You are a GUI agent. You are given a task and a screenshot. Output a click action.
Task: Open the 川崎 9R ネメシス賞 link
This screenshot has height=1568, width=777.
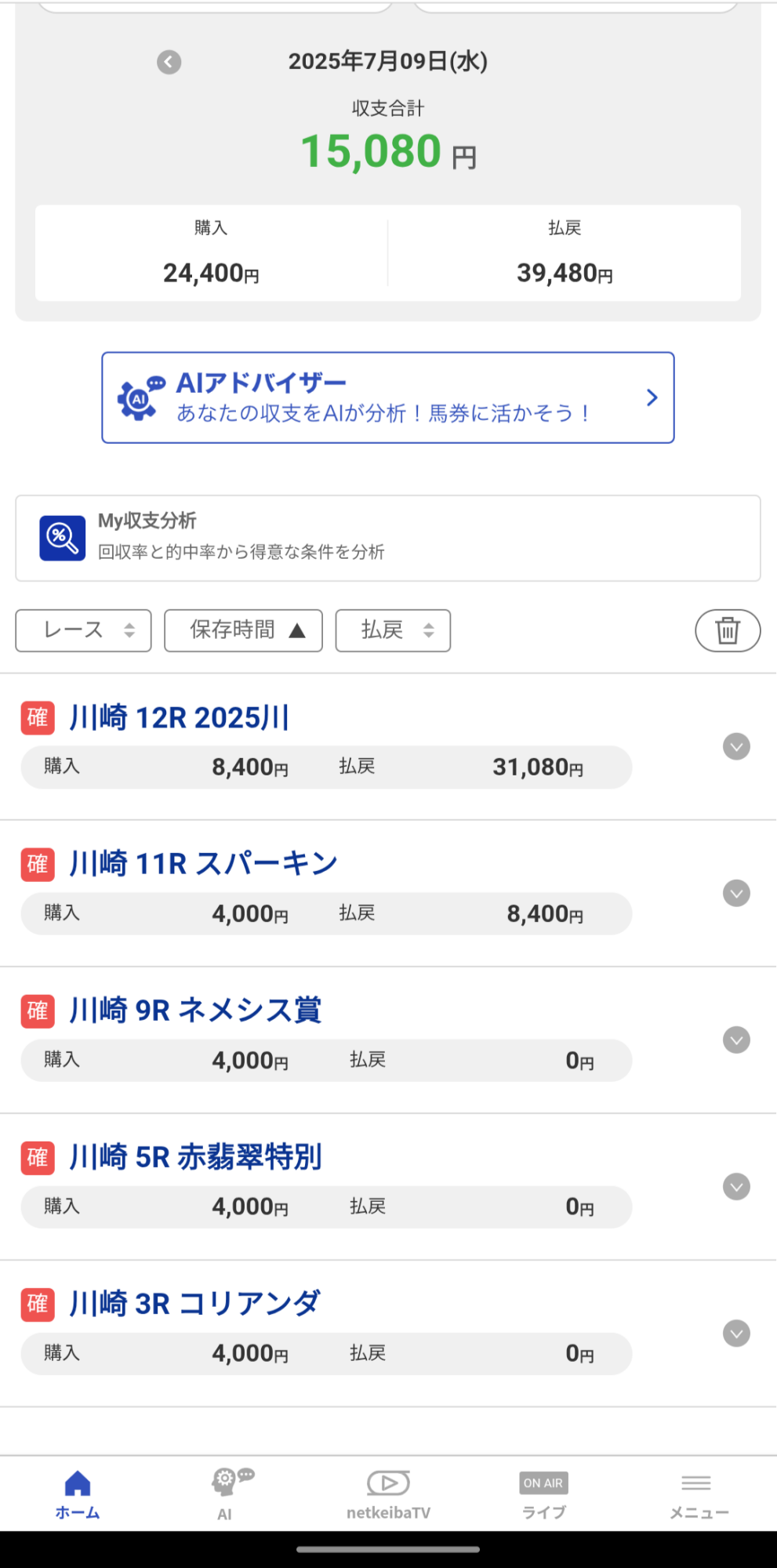tap(195, 1011)
